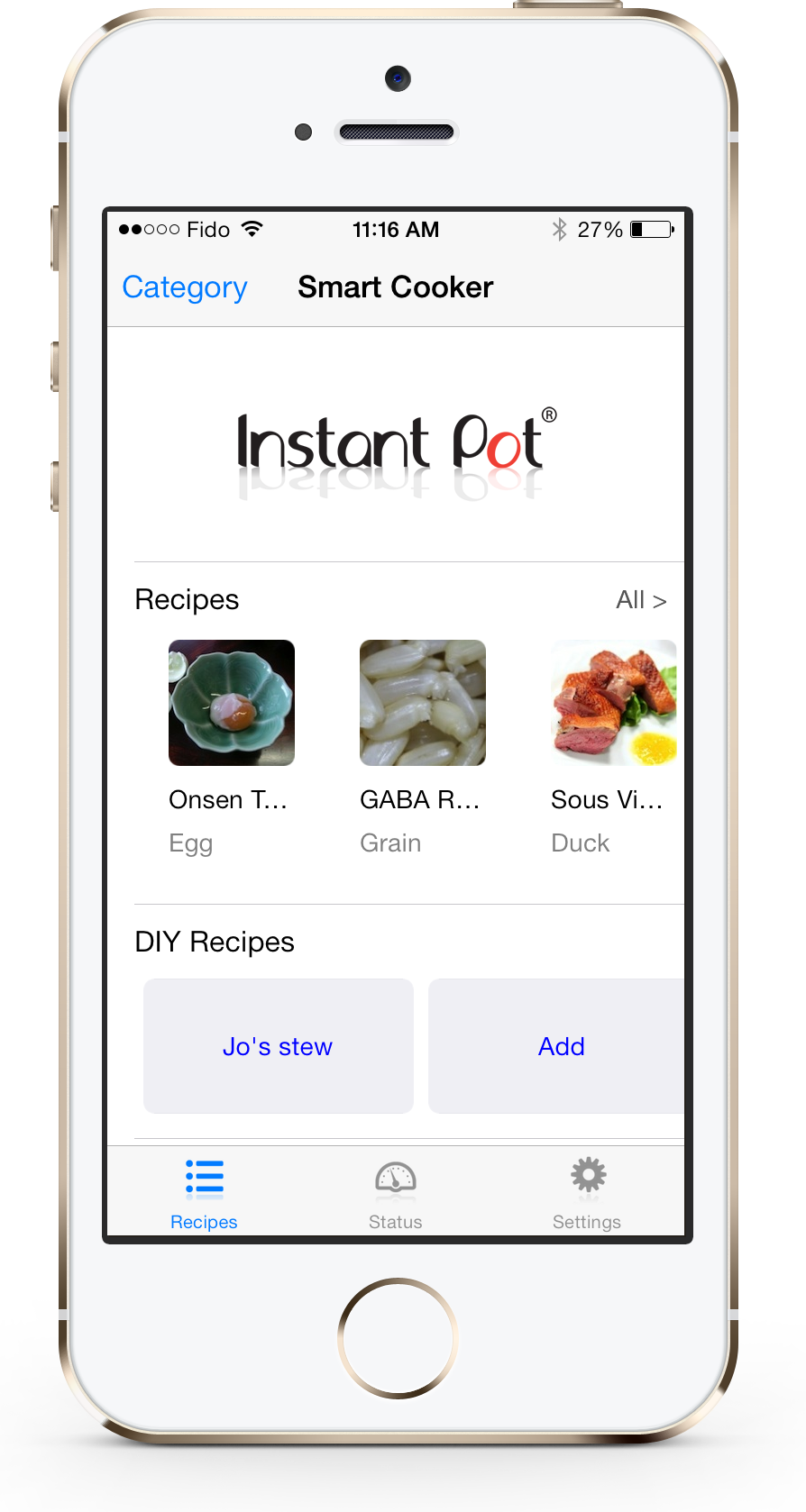Open the GABA grain recipe
This screenshot has height=1512, width=806.
(423, 703)
